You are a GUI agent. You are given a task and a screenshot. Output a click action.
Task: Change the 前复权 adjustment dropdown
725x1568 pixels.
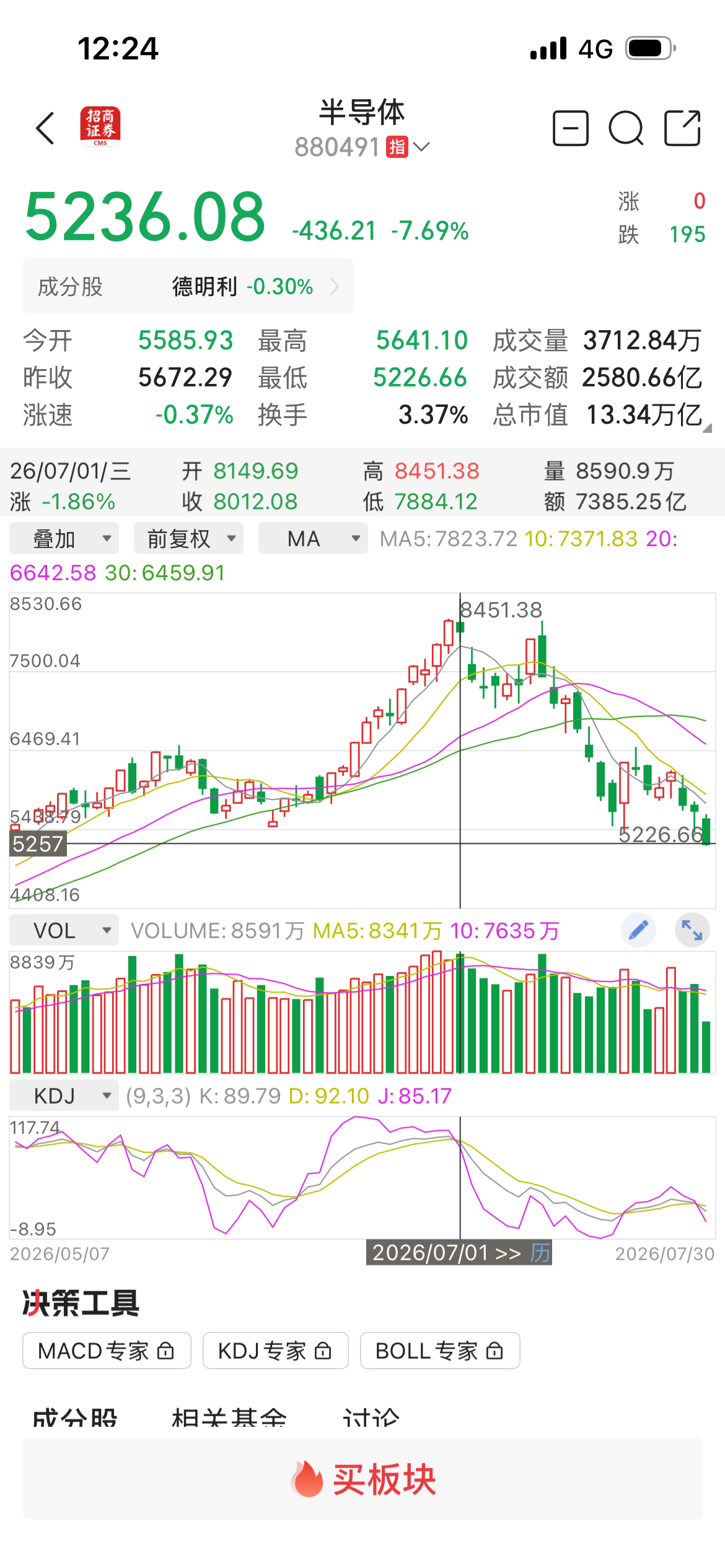[188, 538]
